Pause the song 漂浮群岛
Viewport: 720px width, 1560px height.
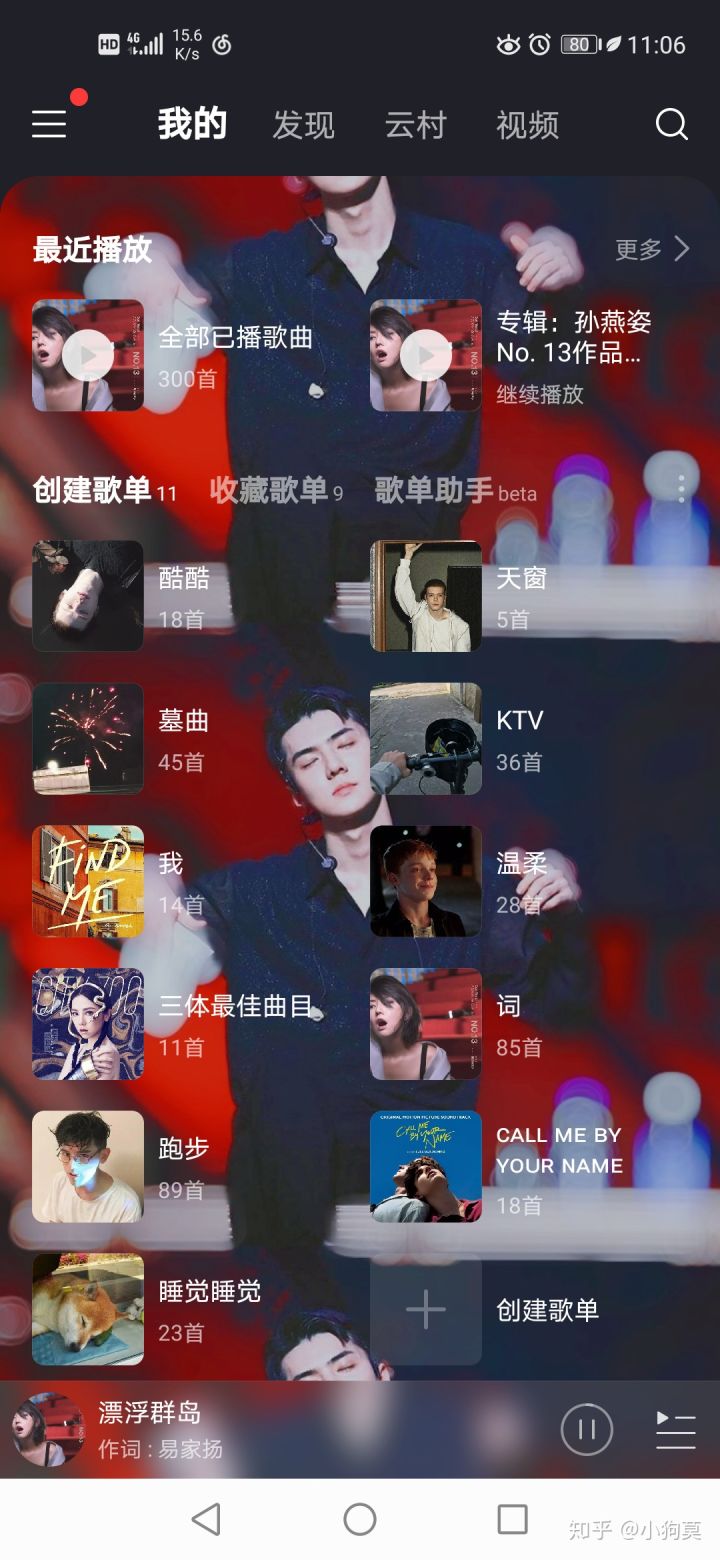587,1429
